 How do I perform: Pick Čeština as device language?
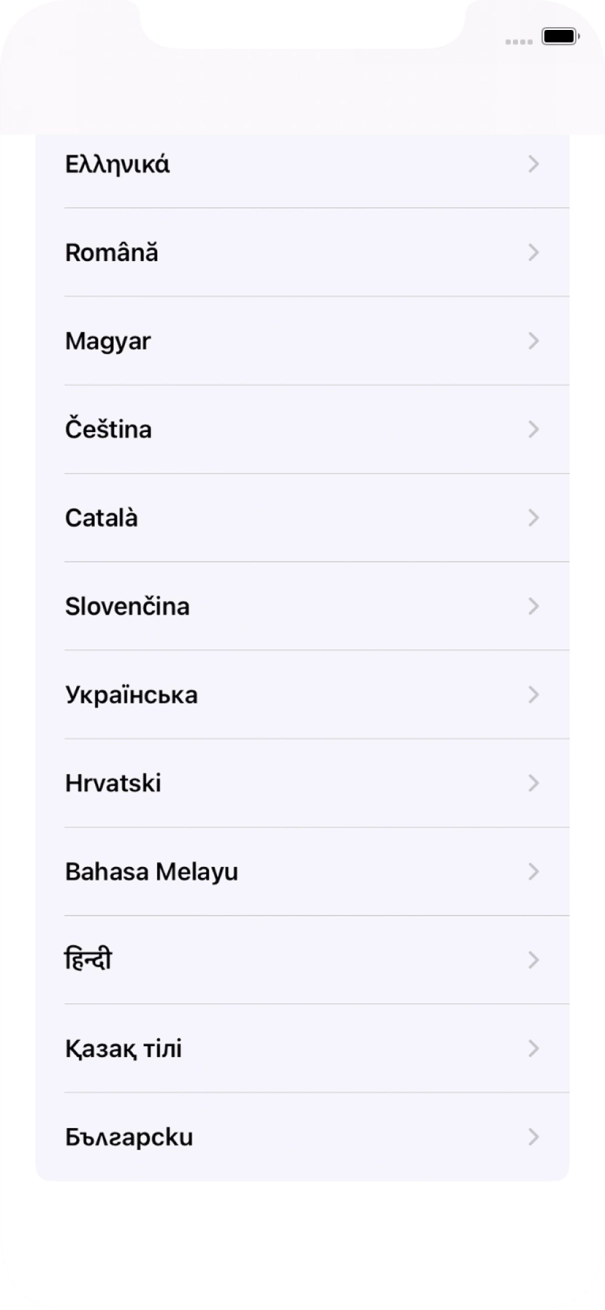300,430
